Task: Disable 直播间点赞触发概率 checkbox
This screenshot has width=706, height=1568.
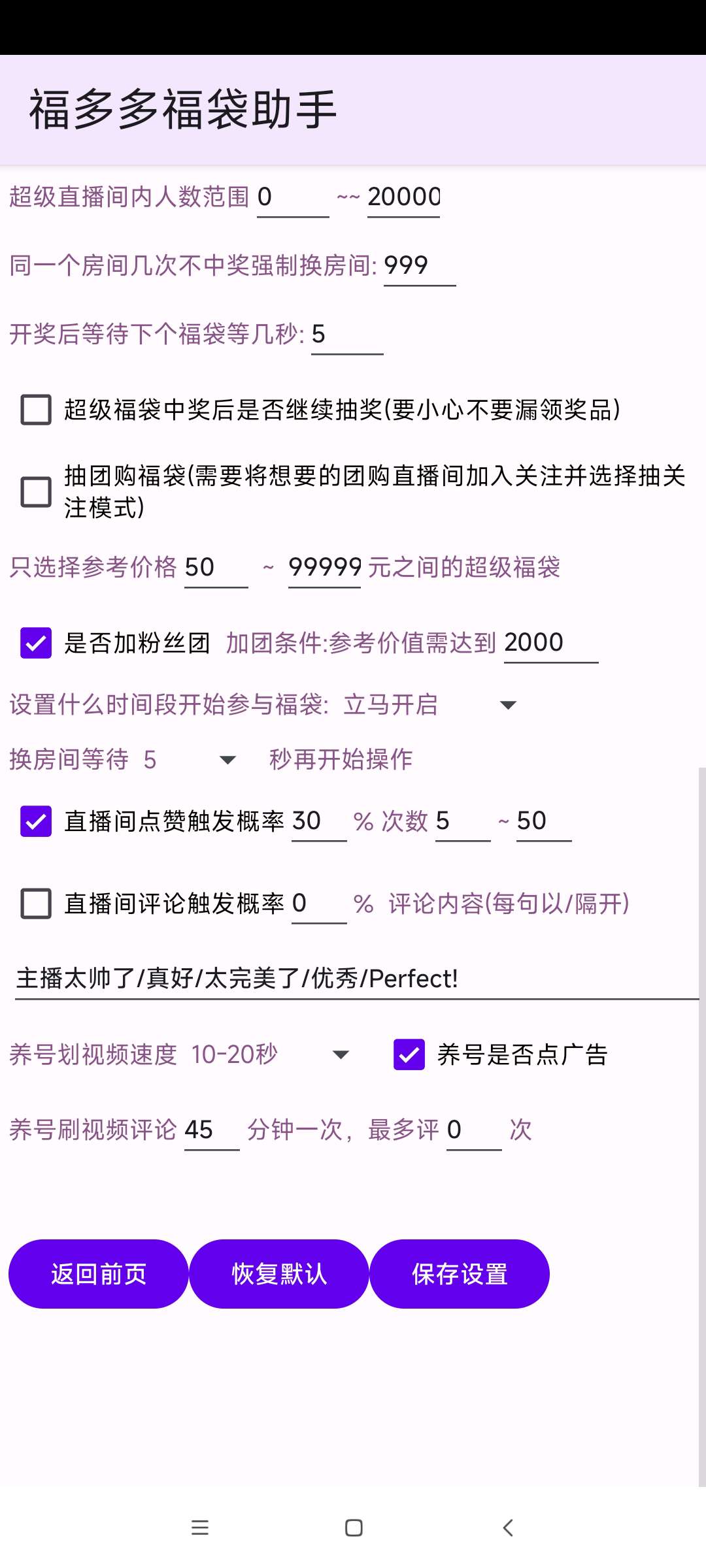Action: tap(36, 821)
